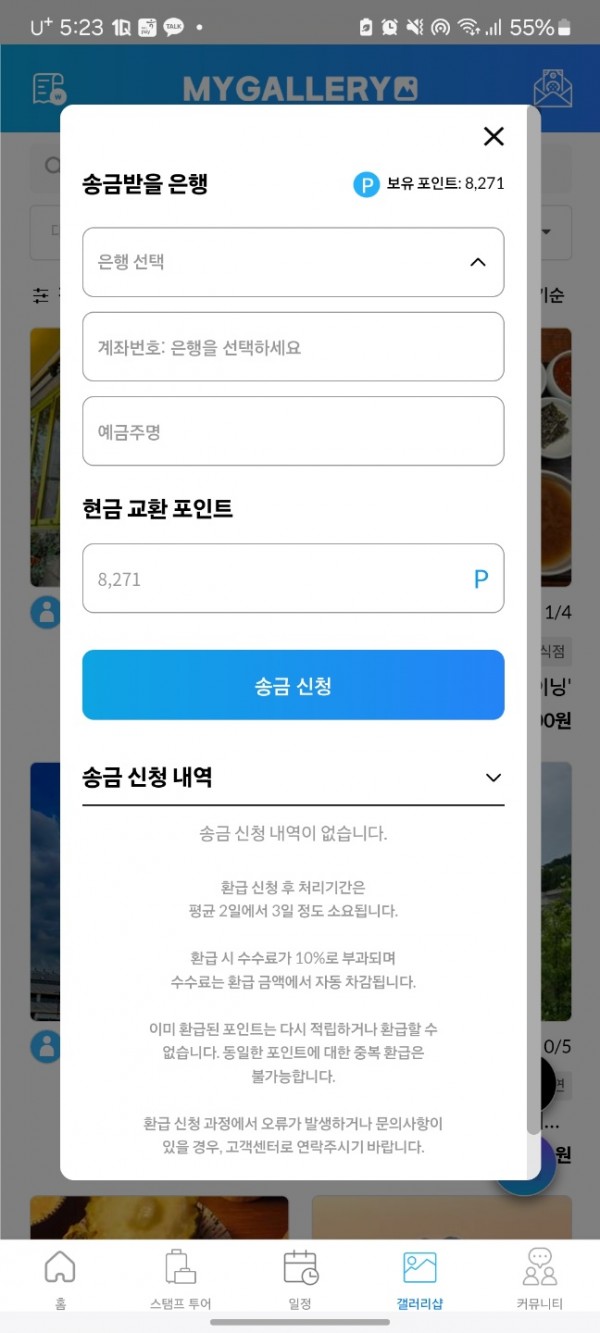
Task: Open the 일정 tab
Action: pos(300,1278)
